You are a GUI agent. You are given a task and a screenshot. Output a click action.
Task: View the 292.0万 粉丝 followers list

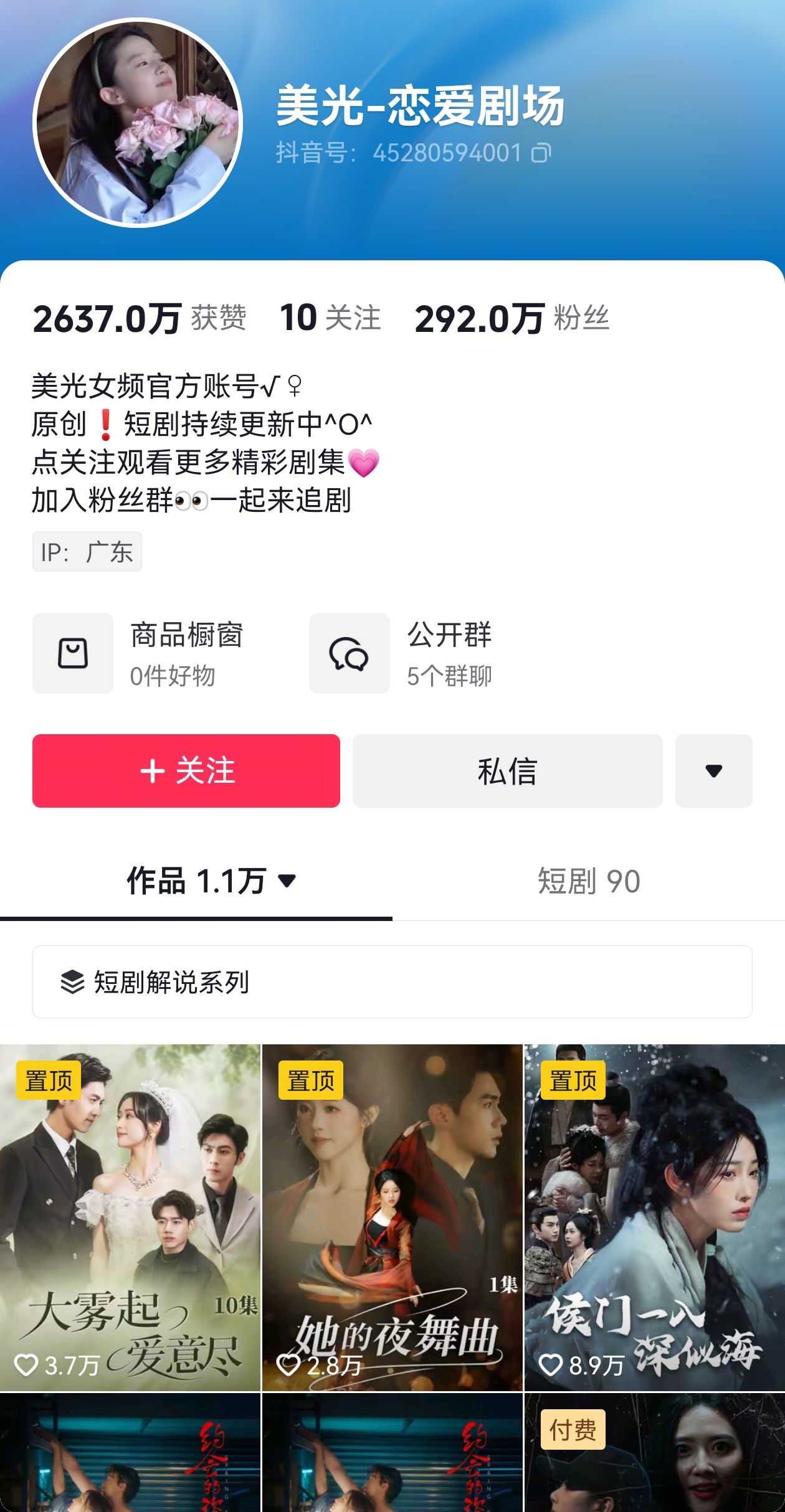click(x=512, y=319)
